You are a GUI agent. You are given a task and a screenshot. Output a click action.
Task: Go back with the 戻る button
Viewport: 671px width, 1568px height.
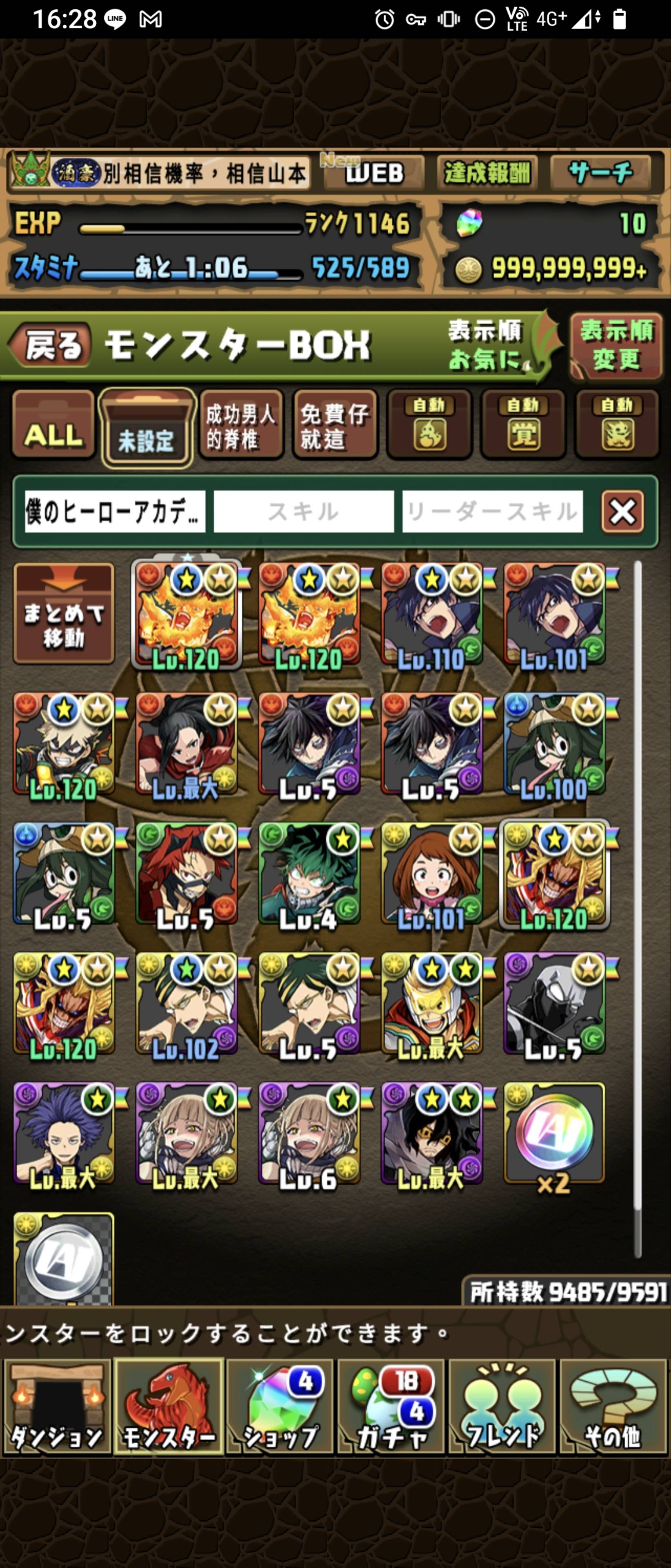pyautogui.click(x=50, y=345)
